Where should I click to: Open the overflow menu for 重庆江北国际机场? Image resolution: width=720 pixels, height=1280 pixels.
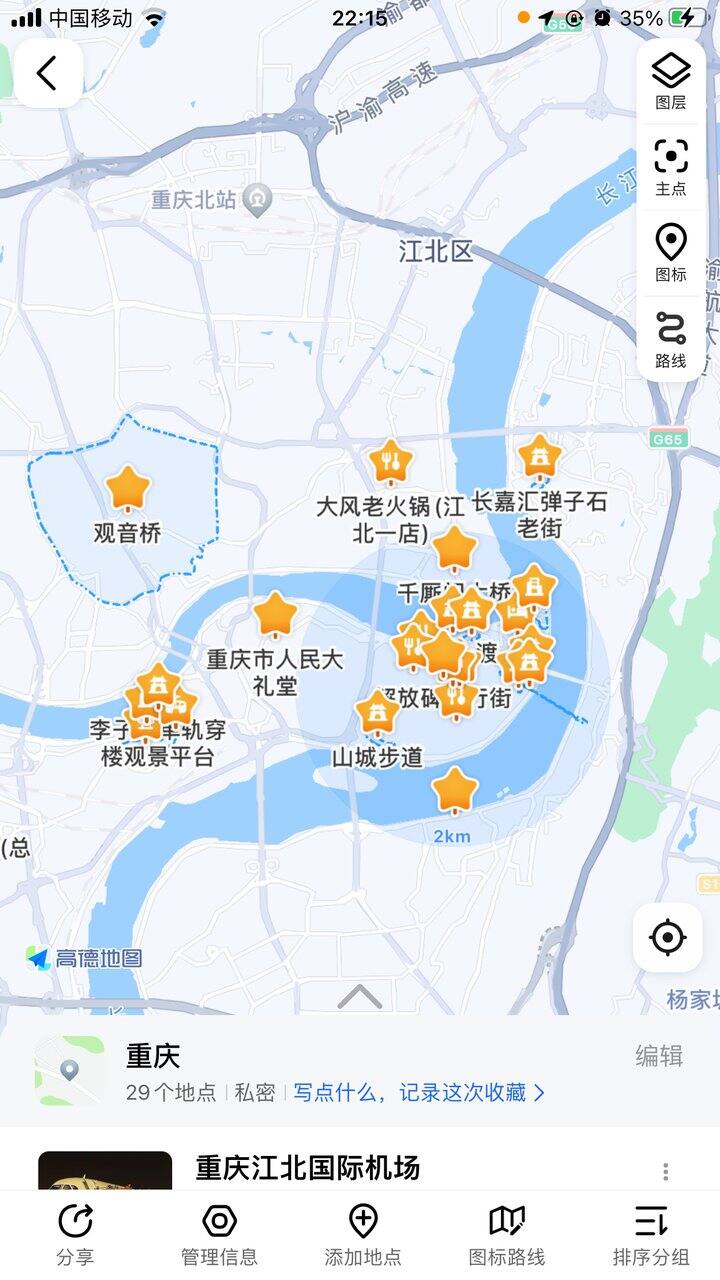[x=665, y=1171]
